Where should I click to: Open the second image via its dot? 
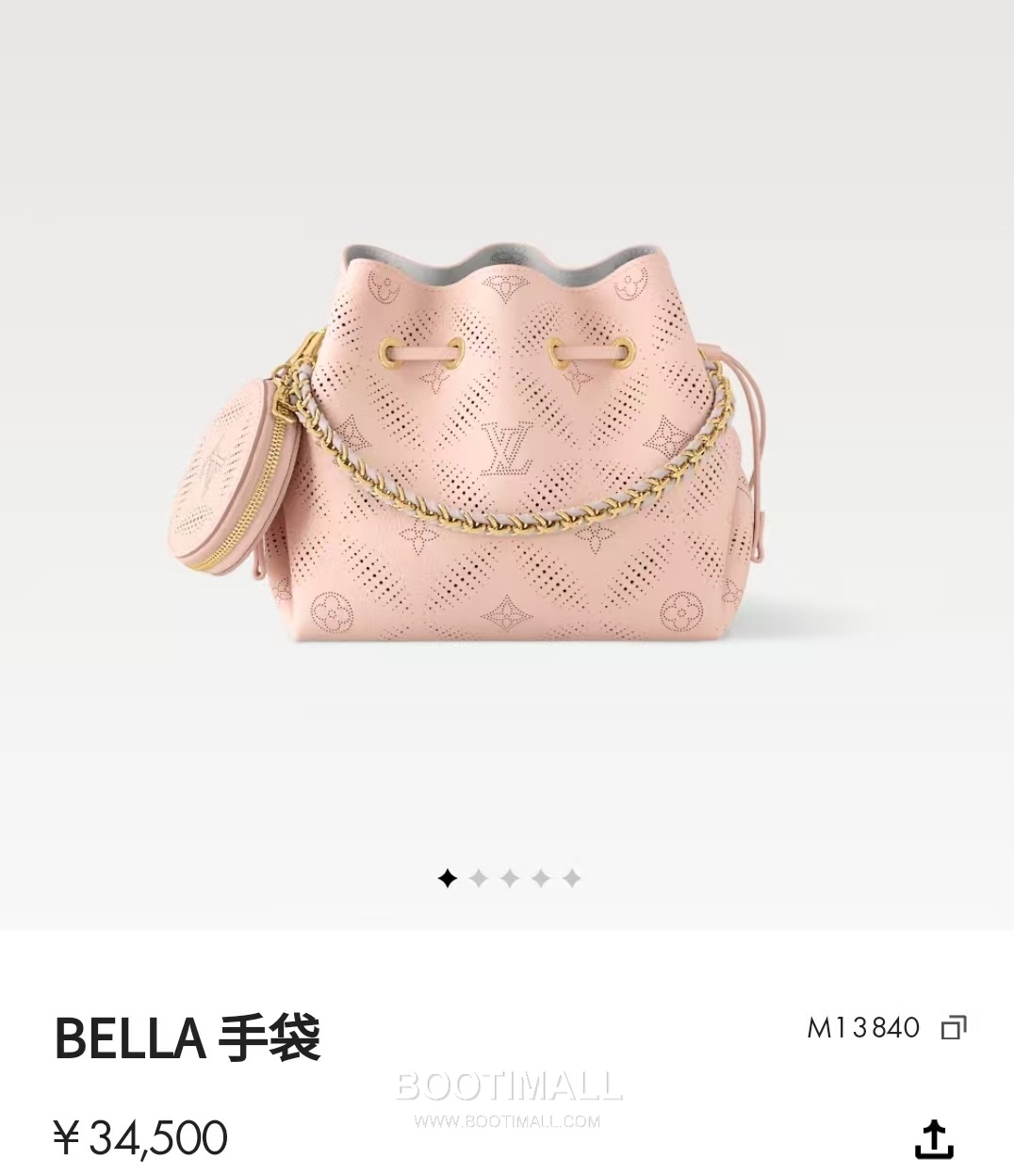(477, 876)
